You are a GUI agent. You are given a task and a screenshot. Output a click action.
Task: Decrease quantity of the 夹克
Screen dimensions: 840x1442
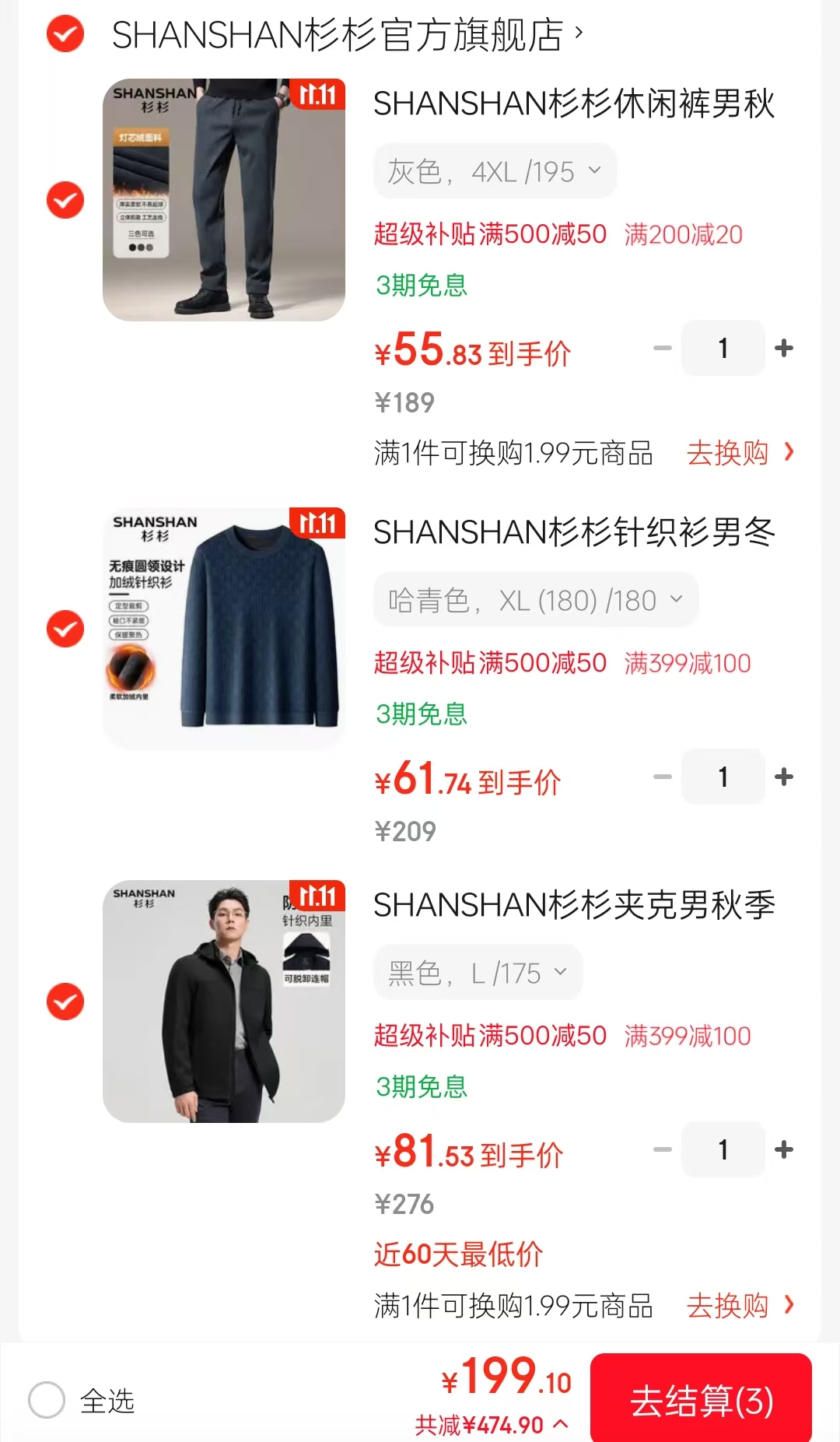(x=663, y=1149)
